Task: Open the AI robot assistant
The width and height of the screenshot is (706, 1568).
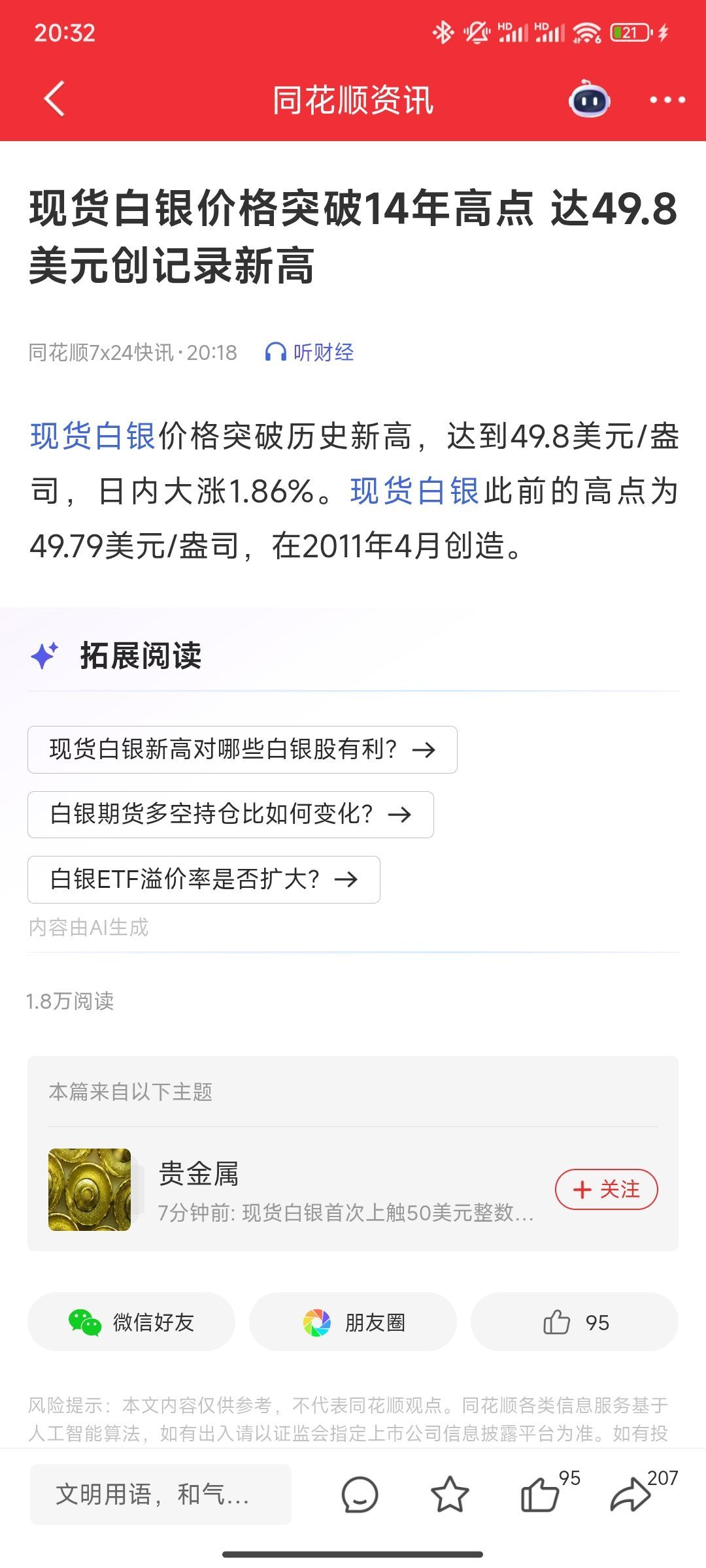Action: (x=589, y=100)
